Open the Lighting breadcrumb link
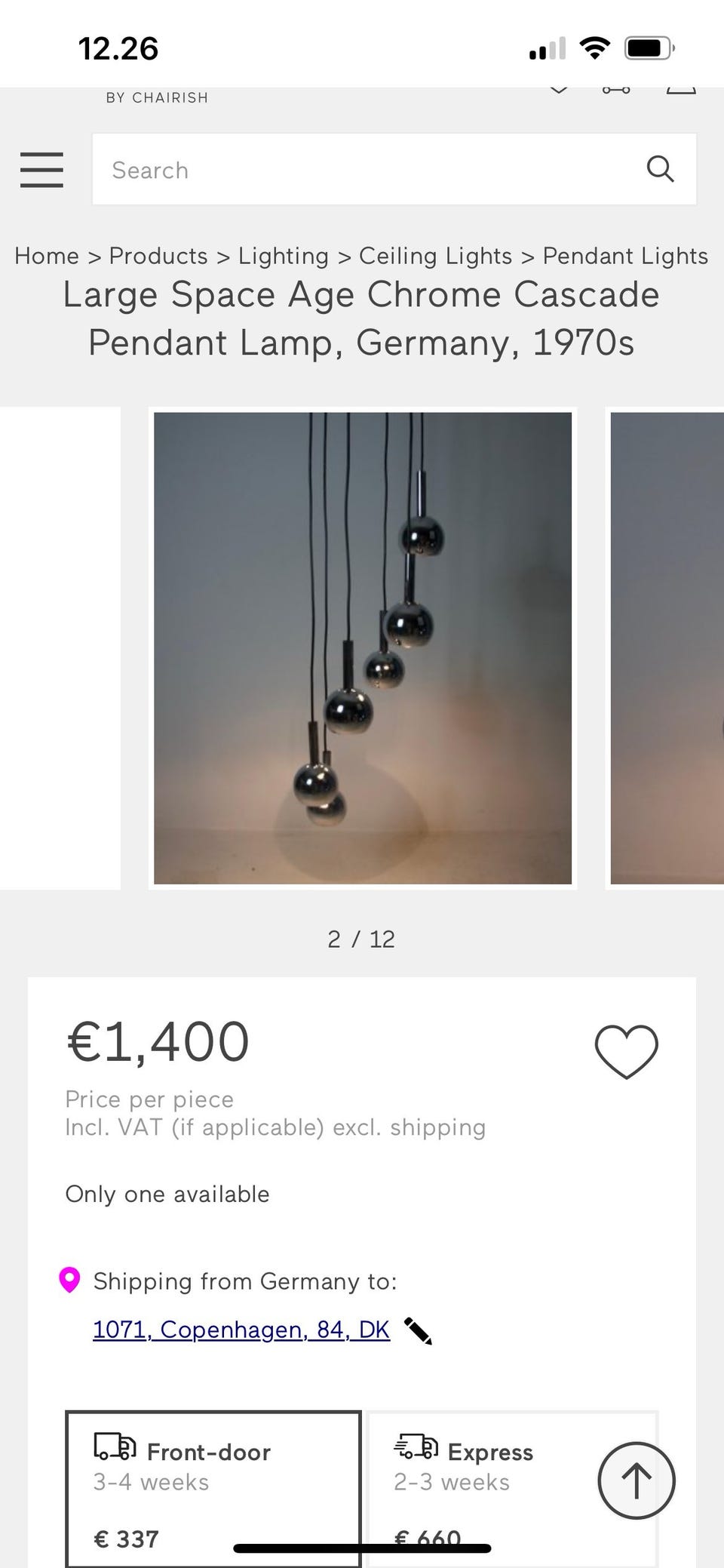The height and width of the screenshot is (1568, 724). click(281, 256)
